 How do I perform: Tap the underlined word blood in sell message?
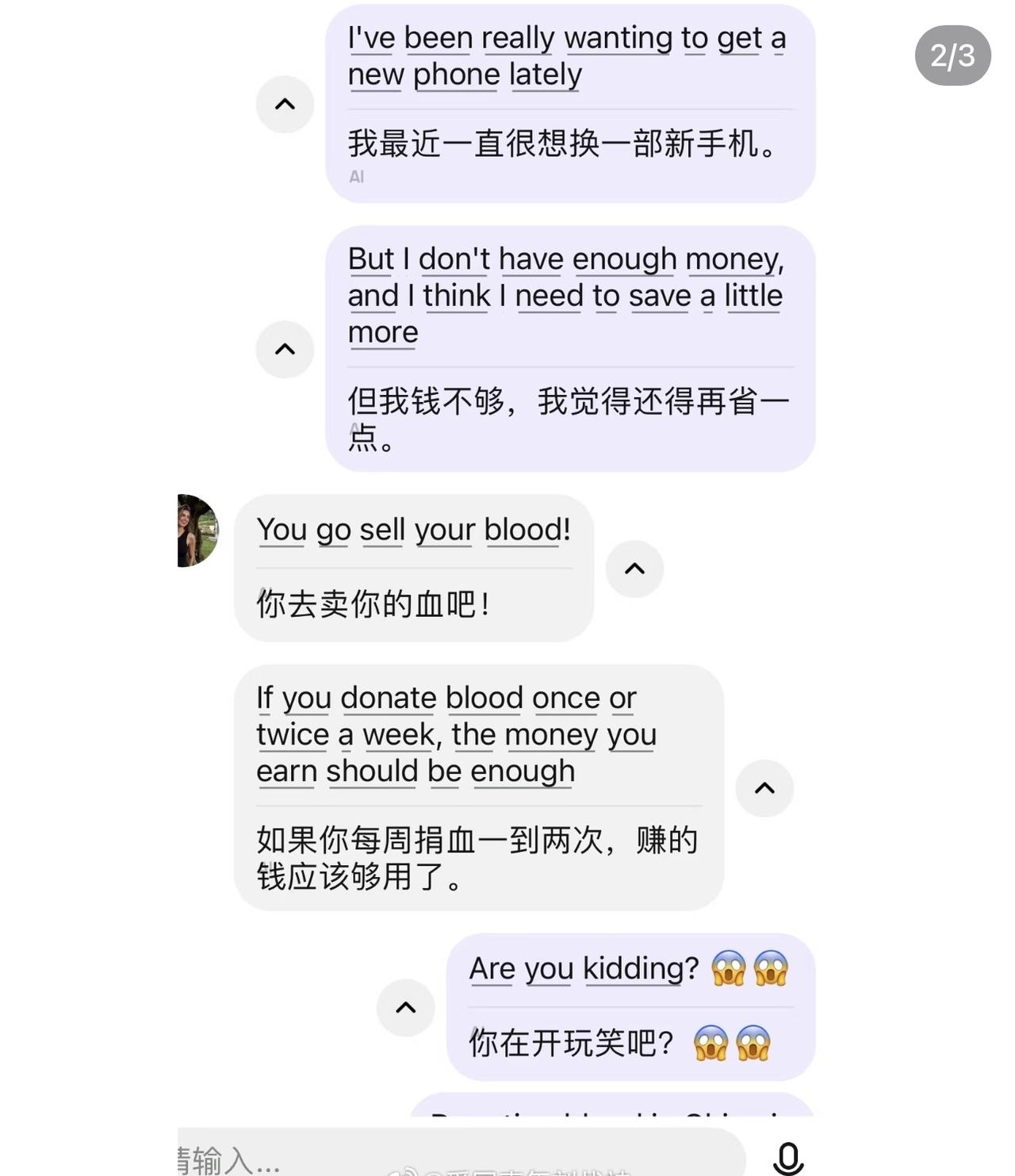coord(523,530)
